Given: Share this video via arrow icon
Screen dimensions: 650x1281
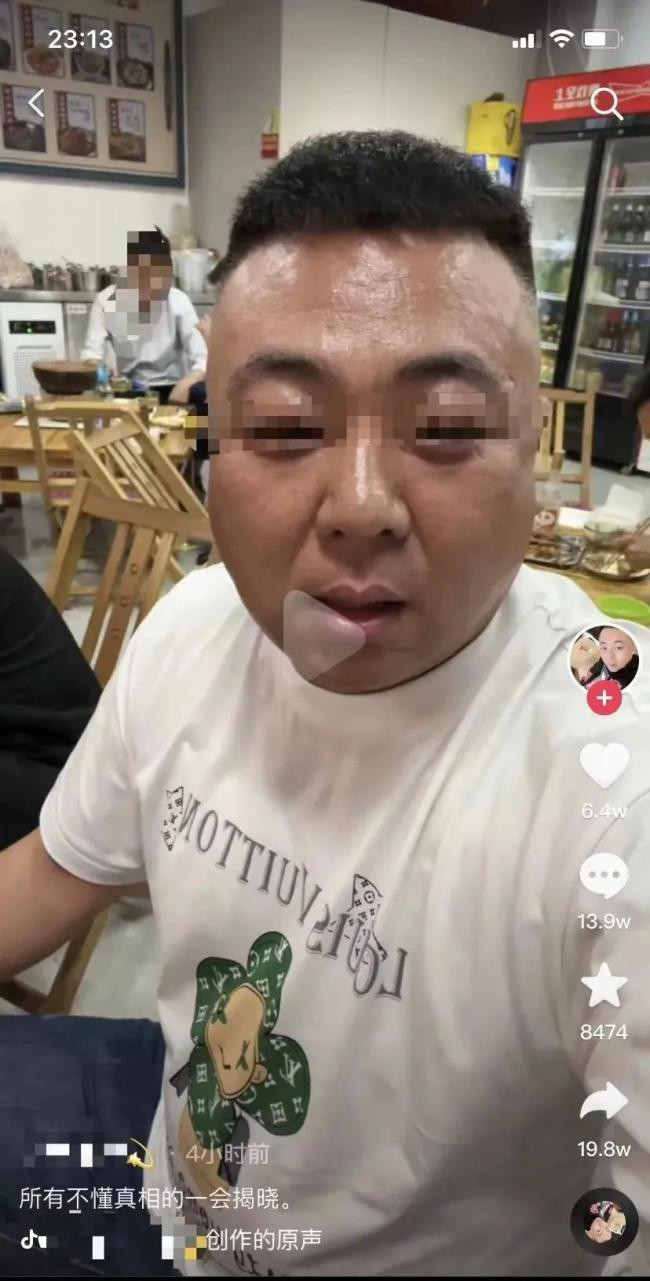Looking at the screenshot, I should coord(604,1102).
